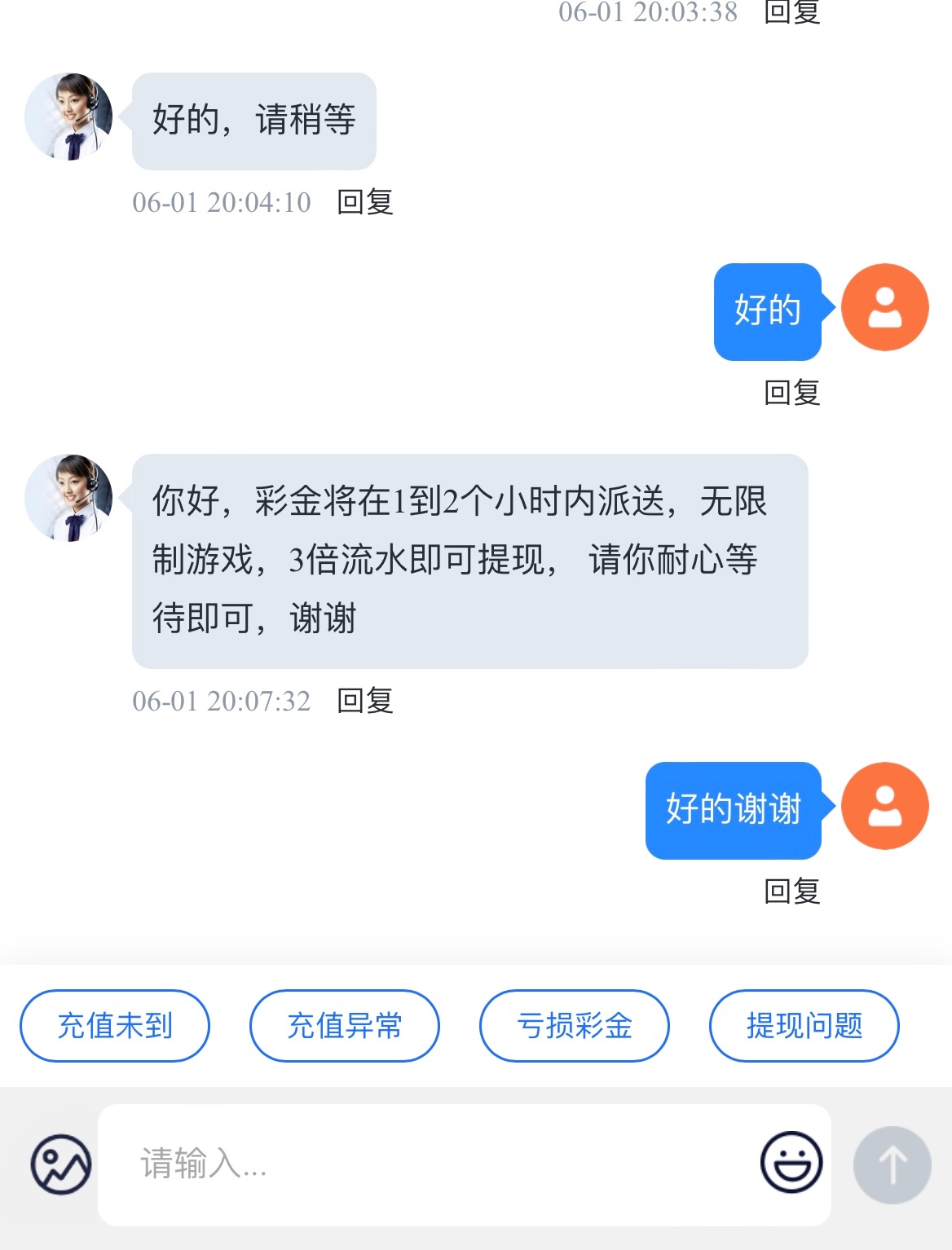Screen dimensions: 952x1250
Task: Tap 回复 beside the 20:03:38 timestamp
Action: pos(791,11)
